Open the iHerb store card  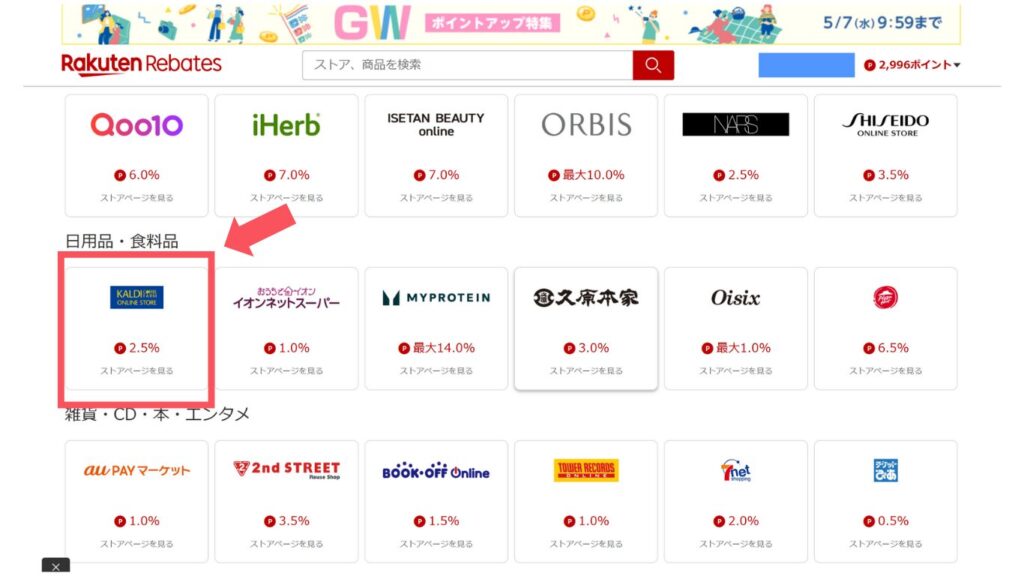pyautogui.click(x=286, y=155)
